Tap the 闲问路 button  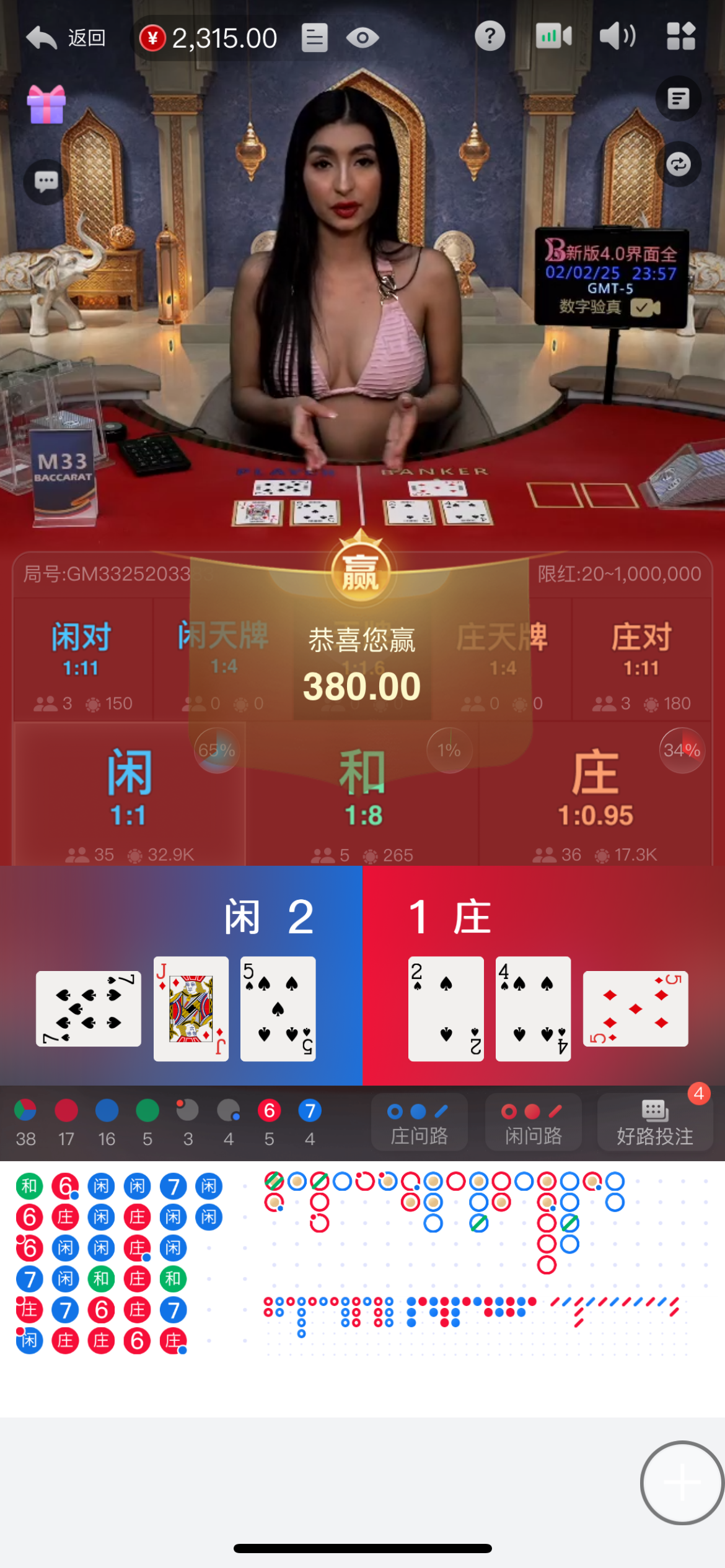pyautogui.click(x=533, y=1123)
